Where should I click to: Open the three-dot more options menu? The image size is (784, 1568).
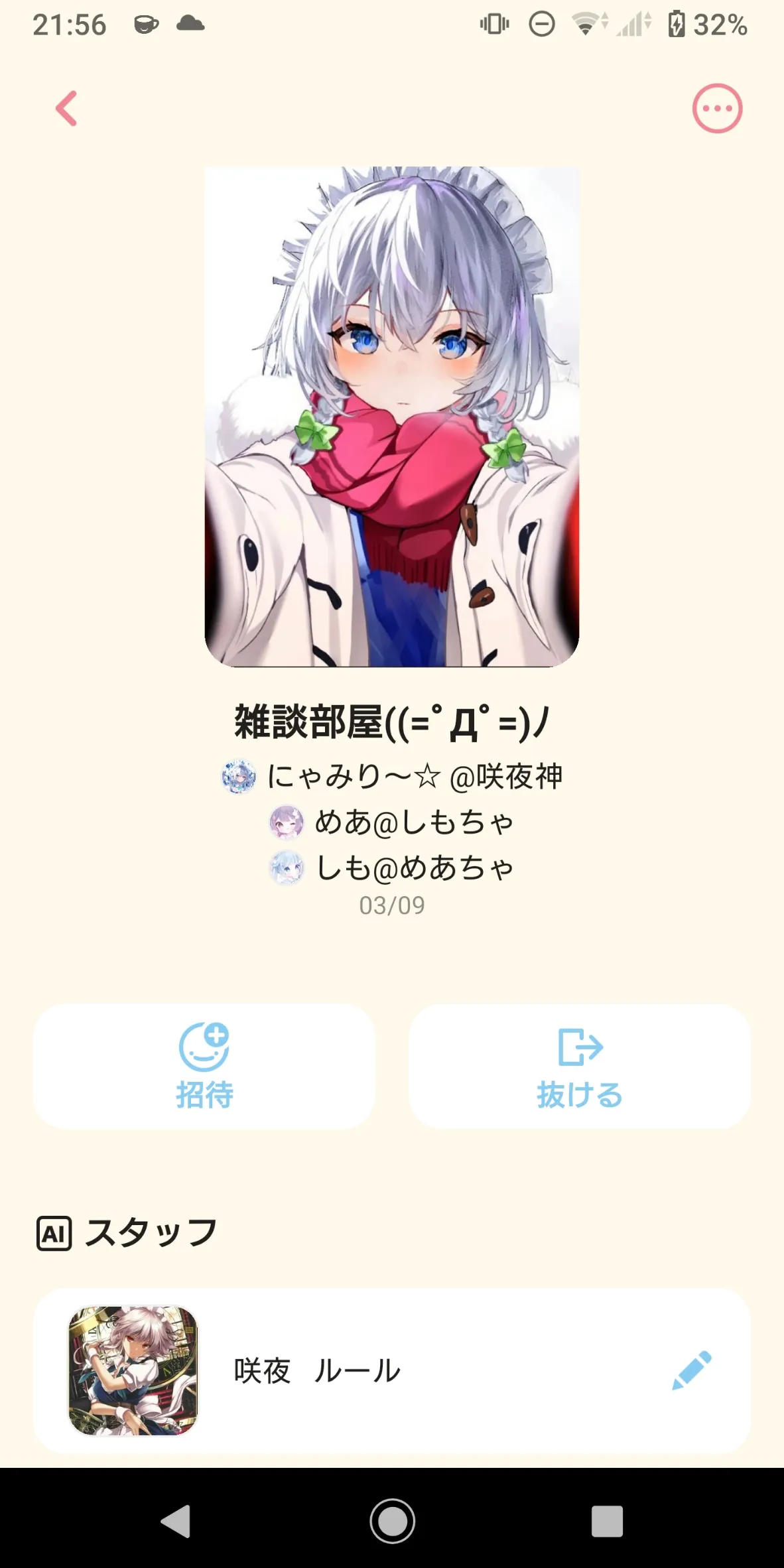coord(717,108)
